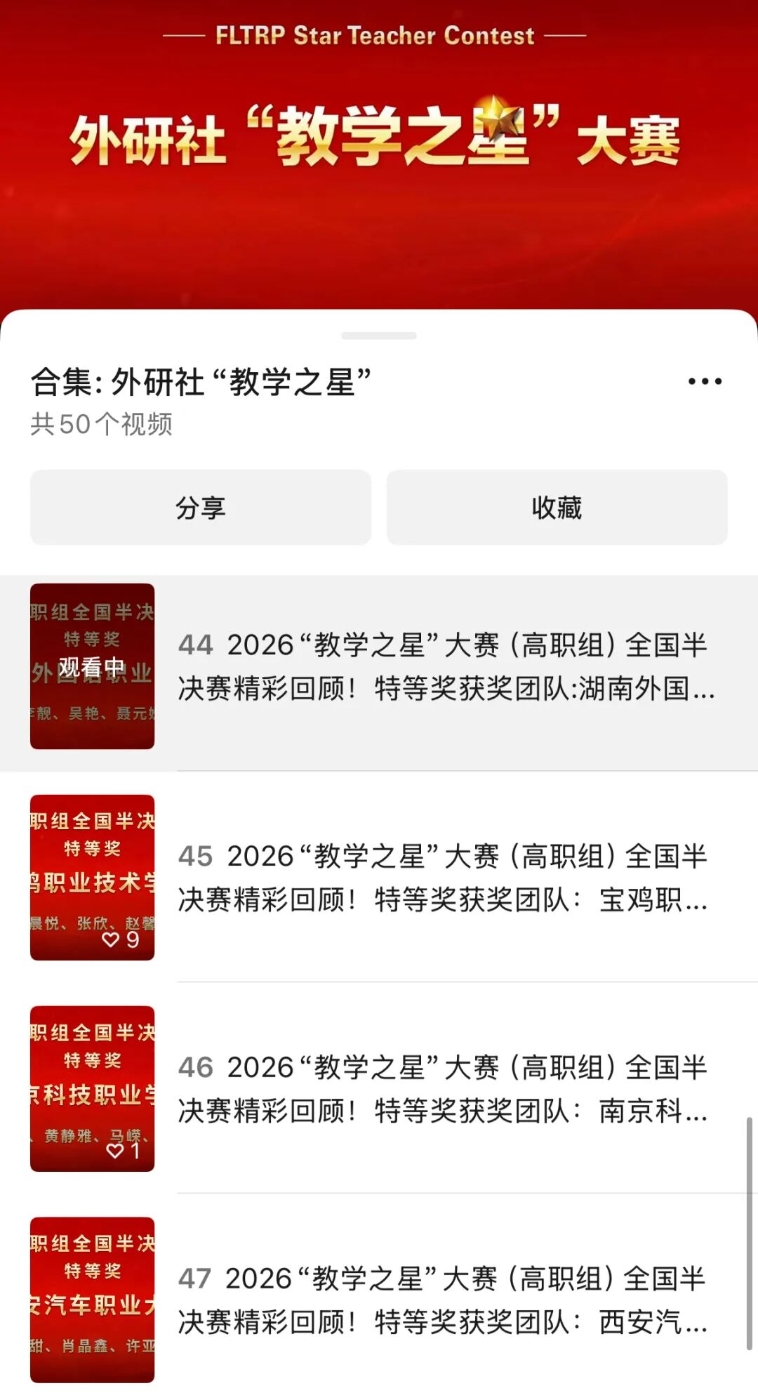Open video 46 featuring 南京科 team

point(379,1088)
